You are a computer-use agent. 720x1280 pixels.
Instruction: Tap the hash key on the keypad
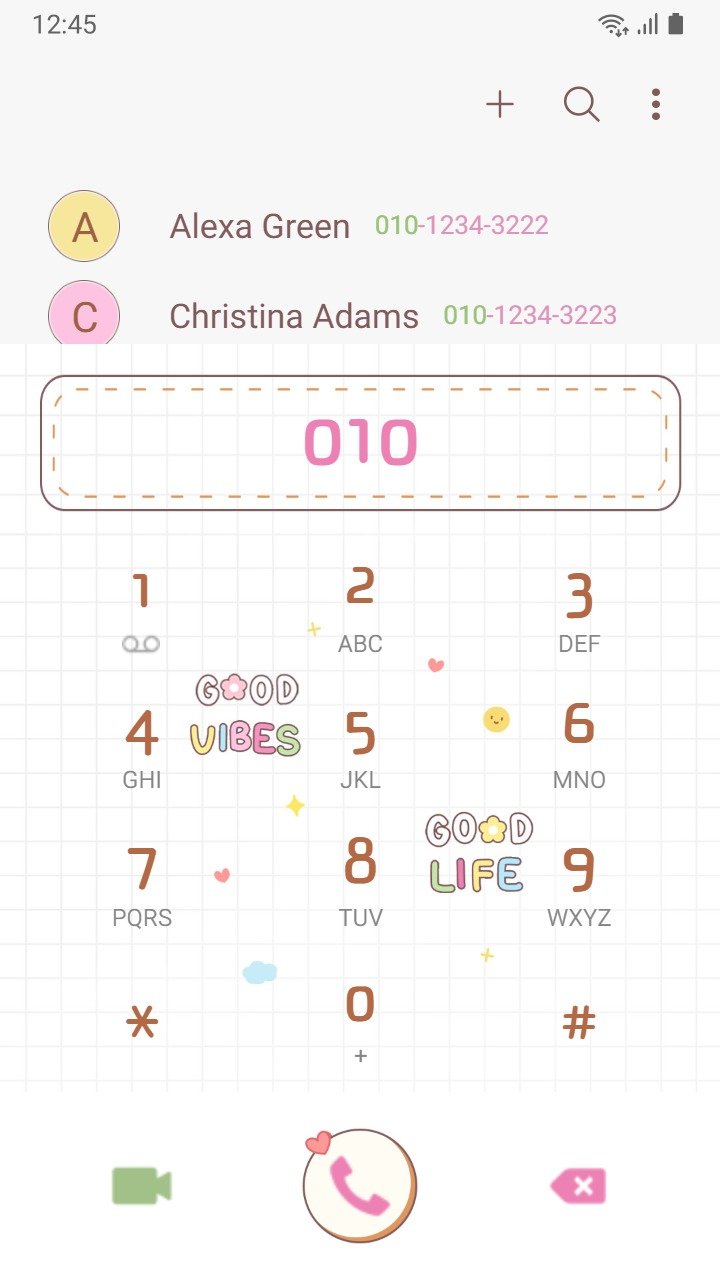pos(579,1022)
